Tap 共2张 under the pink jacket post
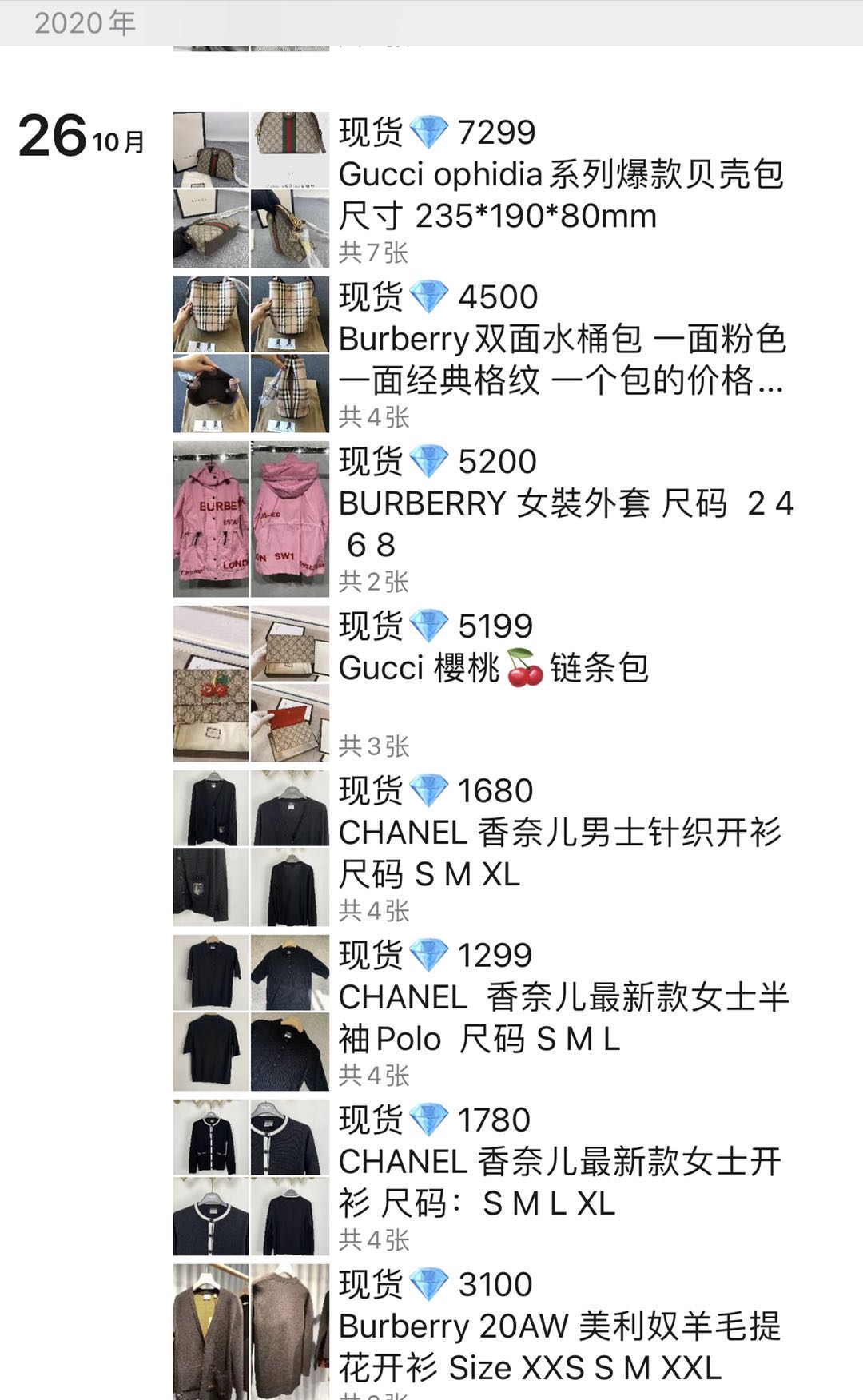 click(x=372, y=583)
